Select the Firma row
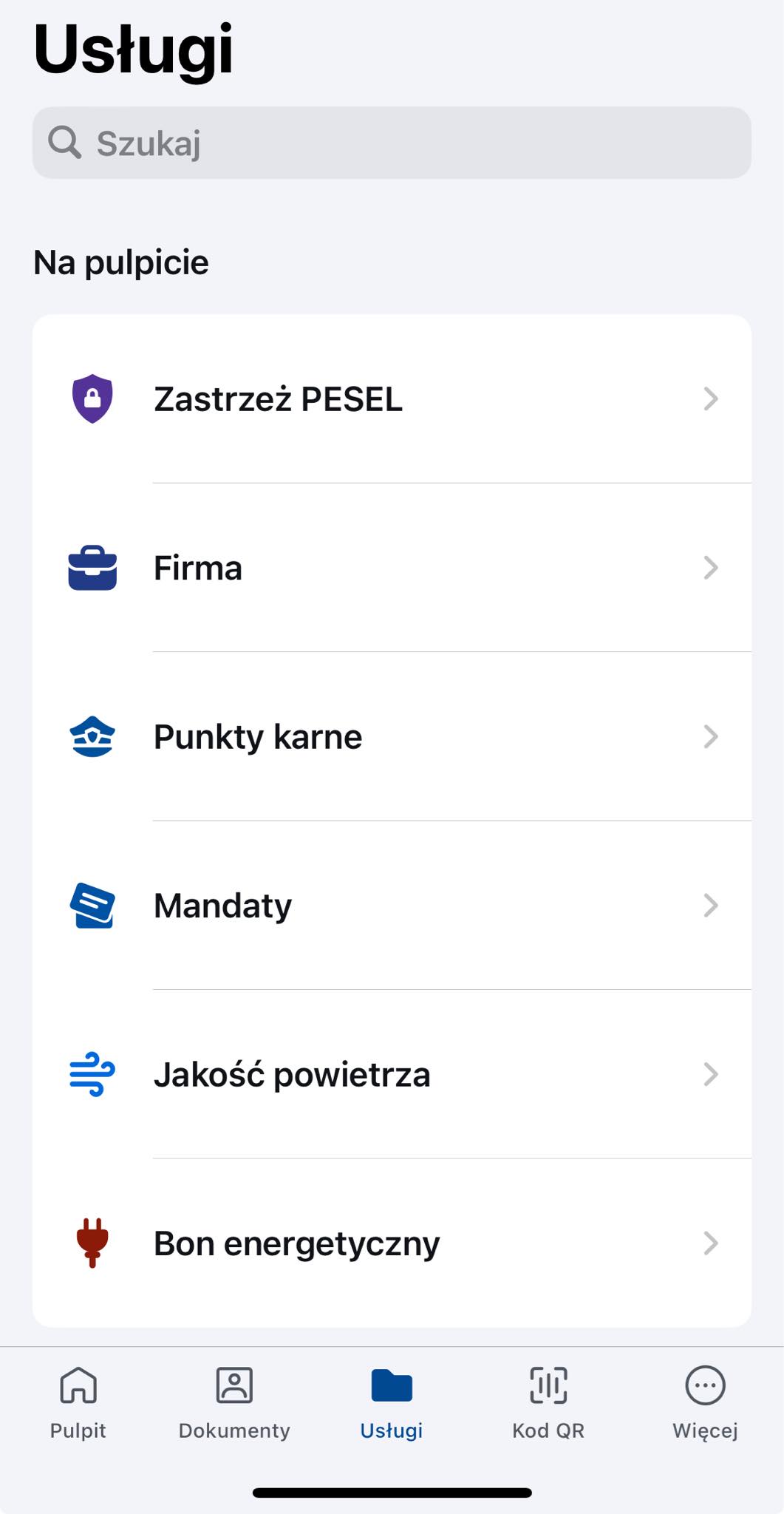 point(392,568)
